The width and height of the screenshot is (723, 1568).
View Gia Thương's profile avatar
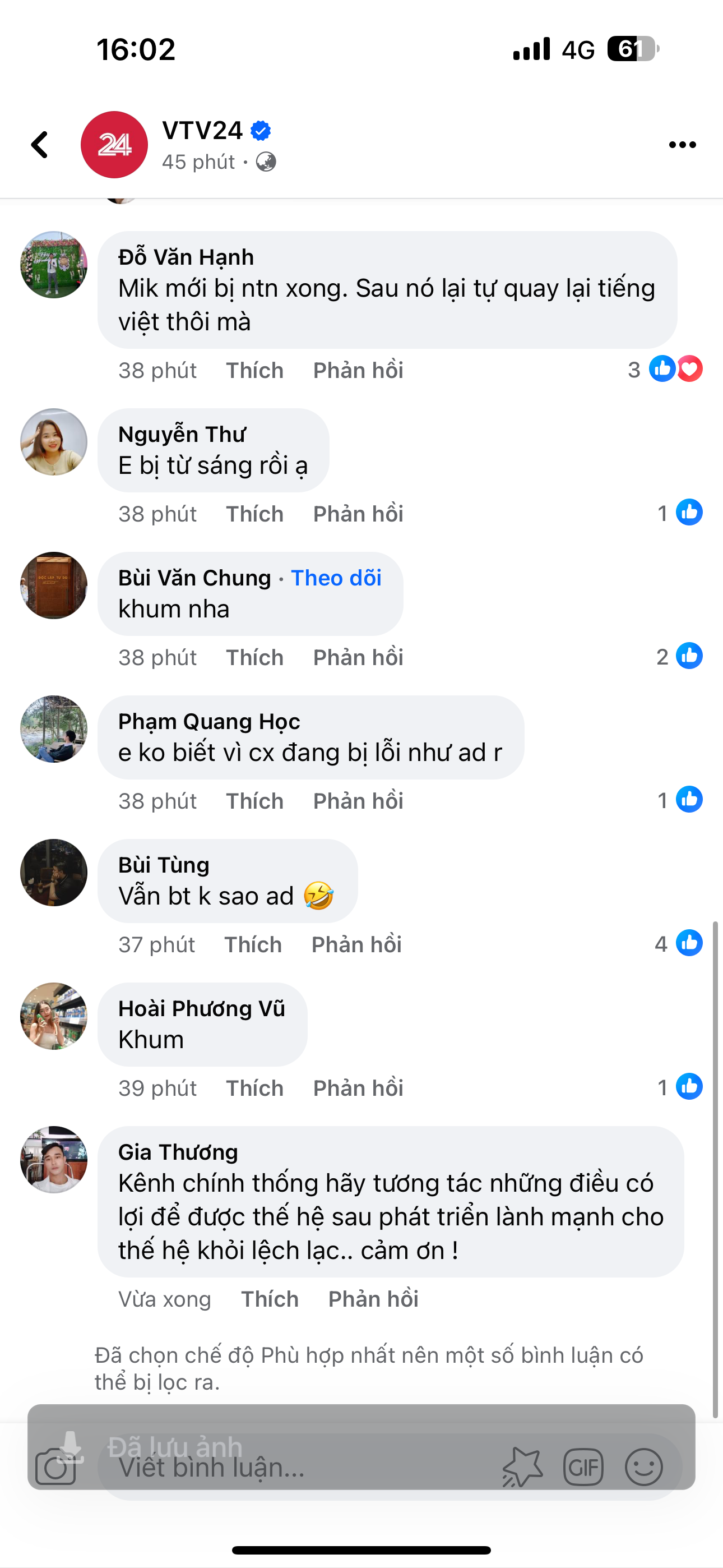point(54,1160)
